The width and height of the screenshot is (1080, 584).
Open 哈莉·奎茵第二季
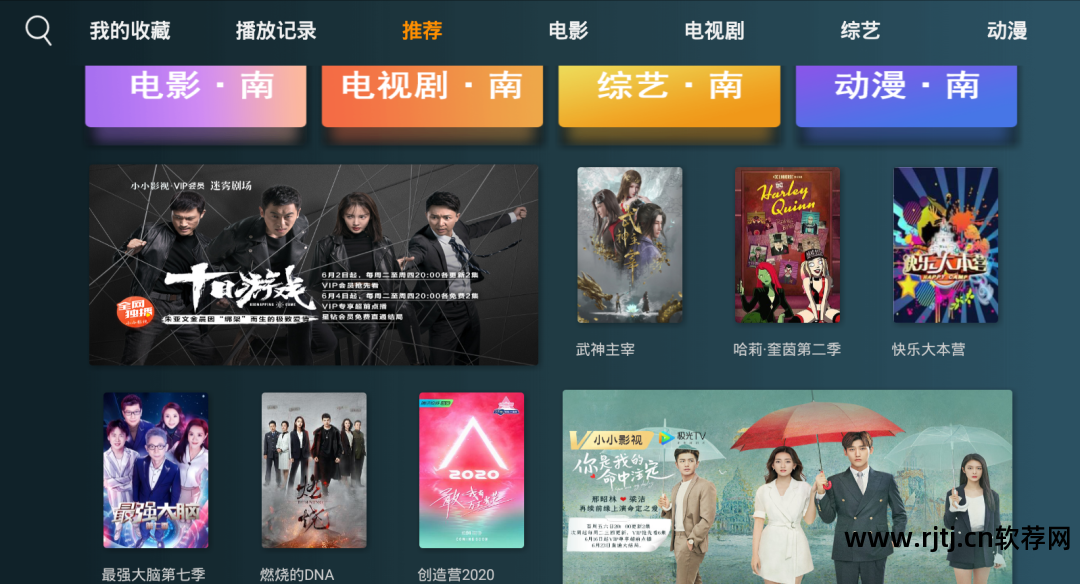[787, 245]
